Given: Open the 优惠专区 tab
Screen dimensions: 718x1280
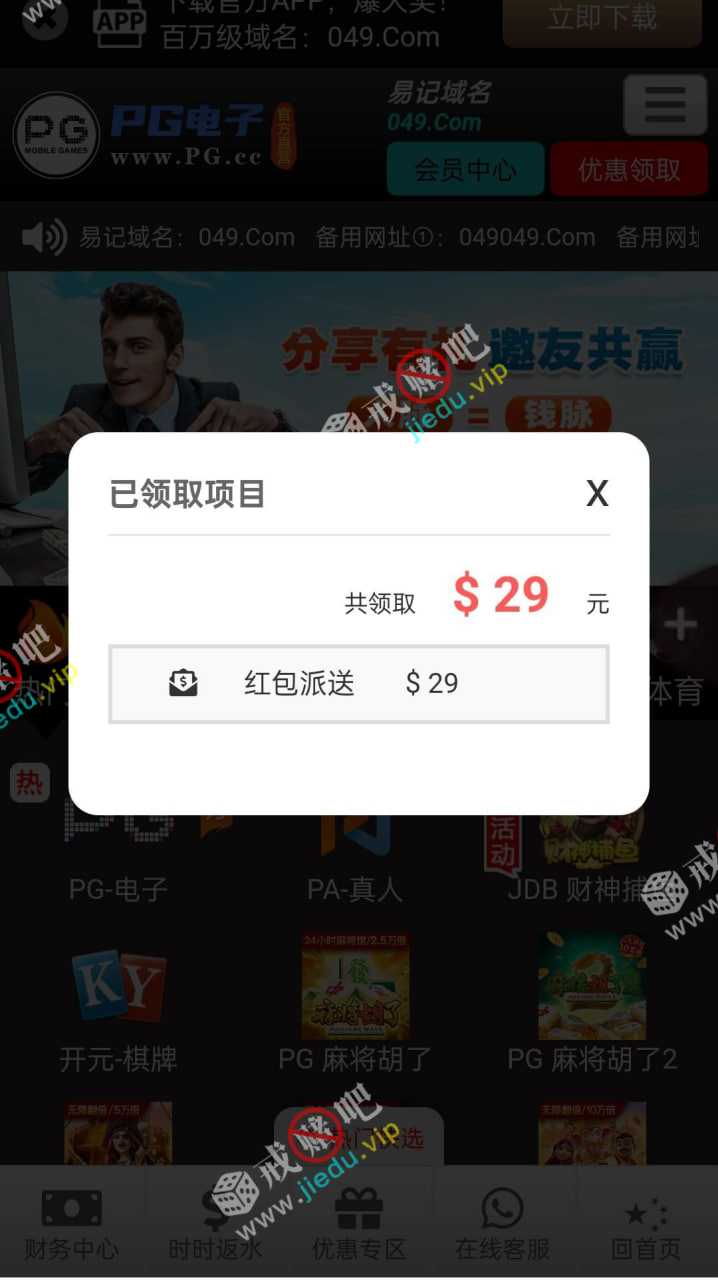Looking at the screenshot, I should tap(359, 1224).
